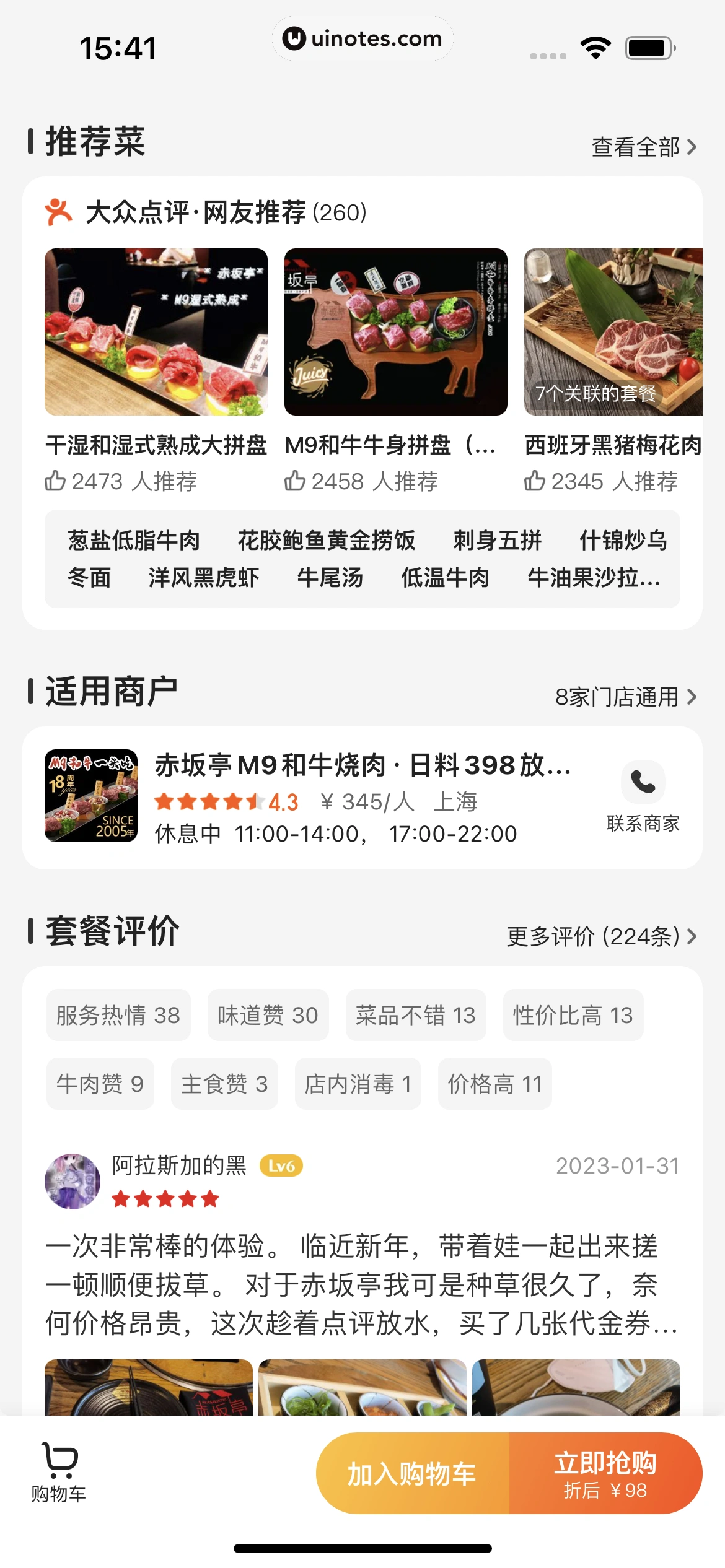
Task: View the 8家门店通用 store list
Action: pos(625,697)
